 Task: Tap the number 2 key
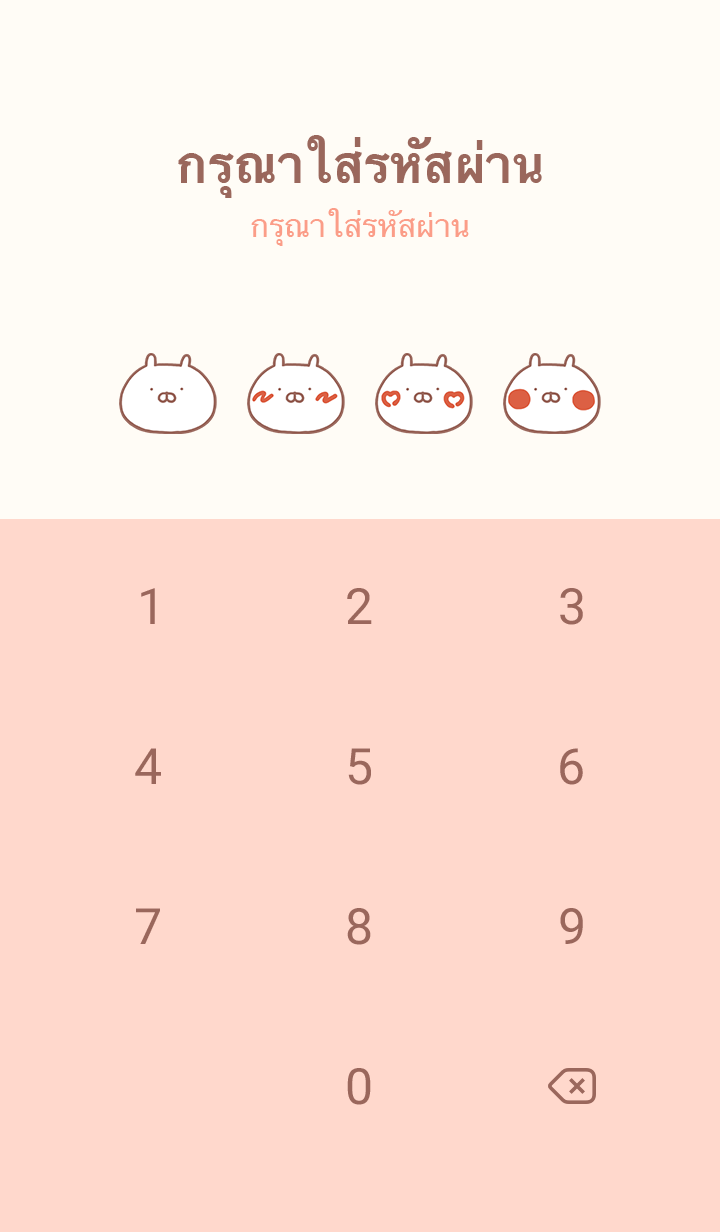359,607
